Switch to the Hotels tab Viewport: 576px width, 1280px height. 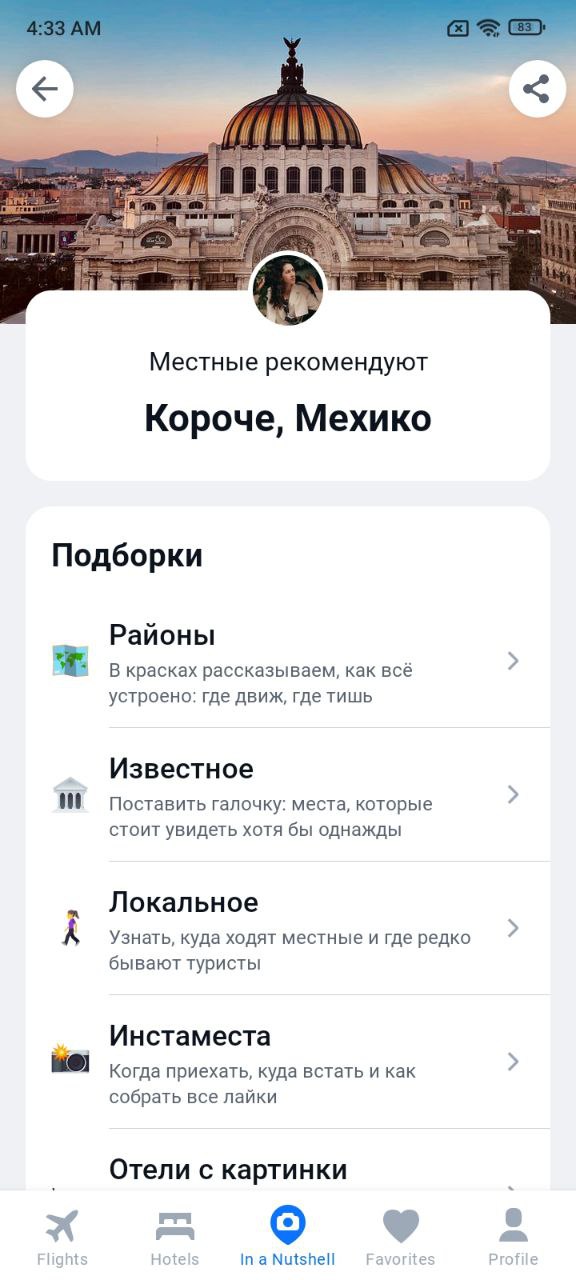175,1236
